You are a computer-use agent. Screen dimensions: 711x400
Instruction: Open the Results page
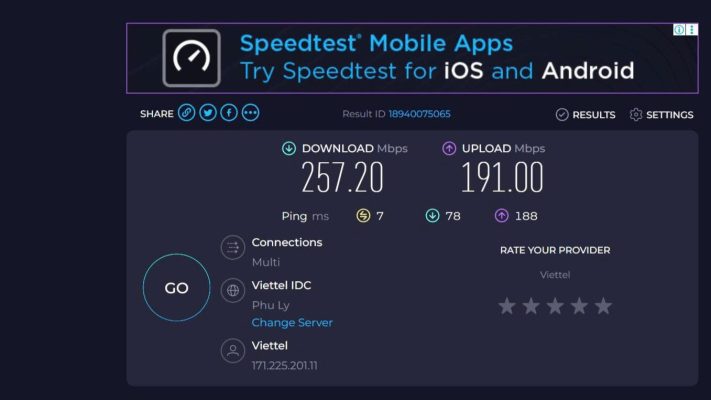pos(585,115)
